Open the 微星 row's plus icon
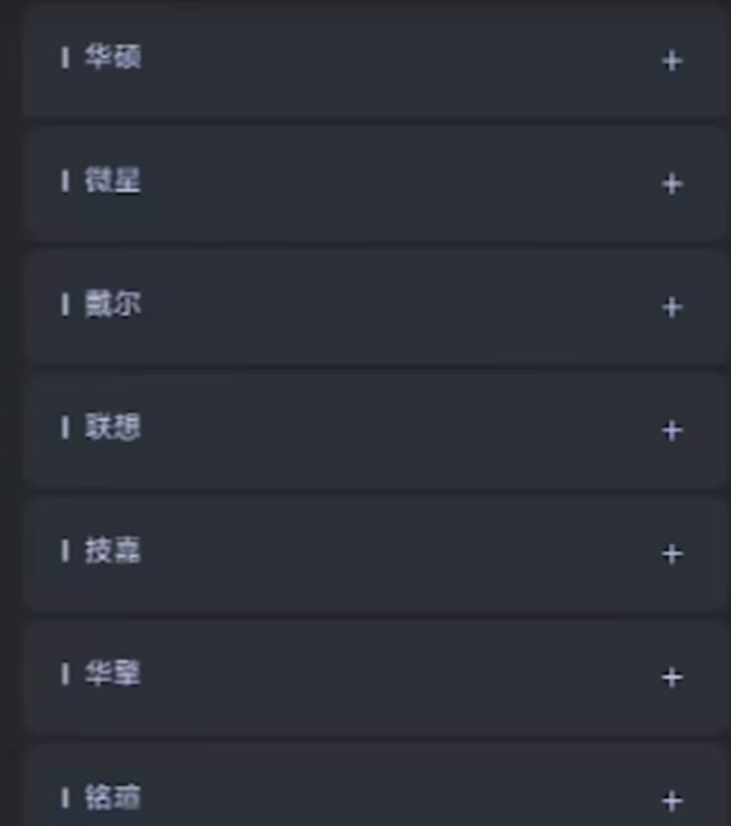 tap(671, 184)
